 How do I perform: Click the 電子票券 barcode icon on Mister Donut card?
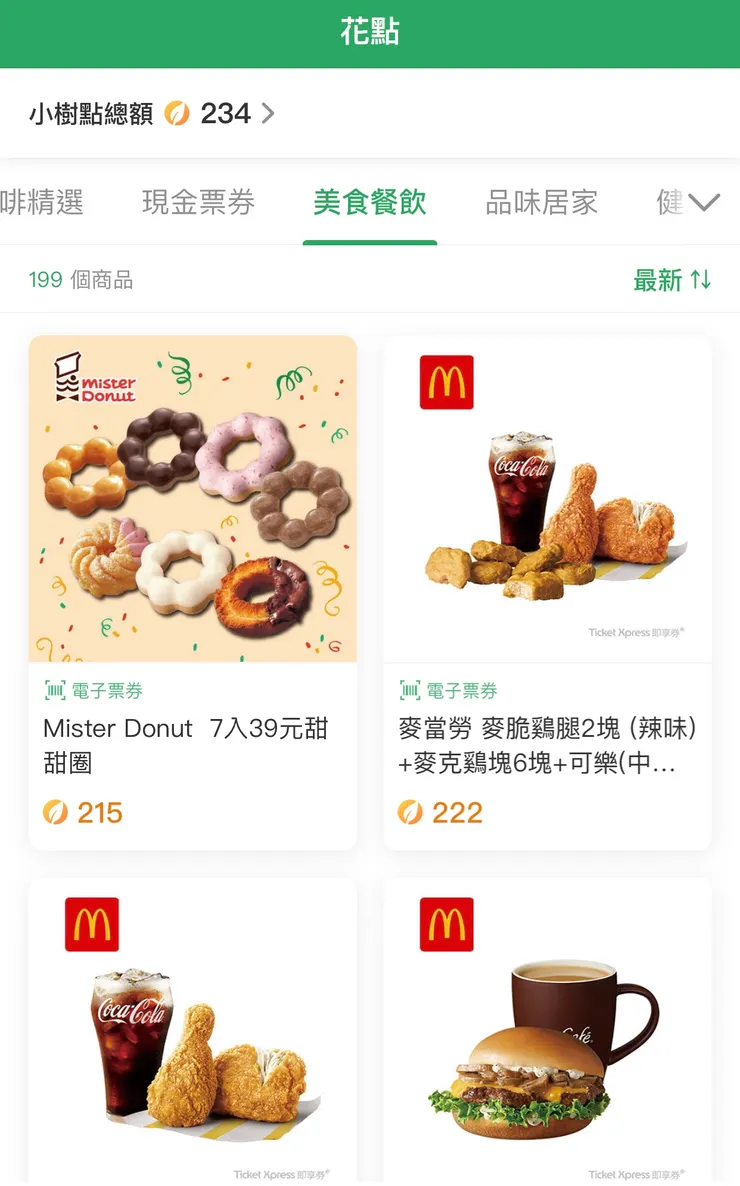click(x=55, y=690)
